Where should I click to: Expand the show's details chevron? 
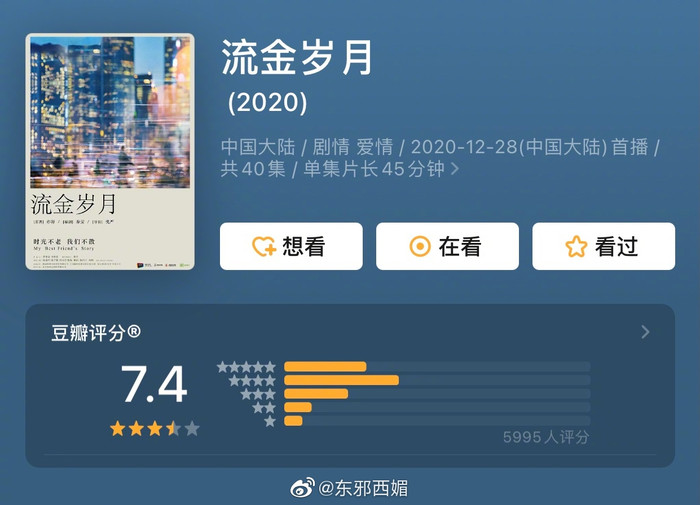coord(456,169)
